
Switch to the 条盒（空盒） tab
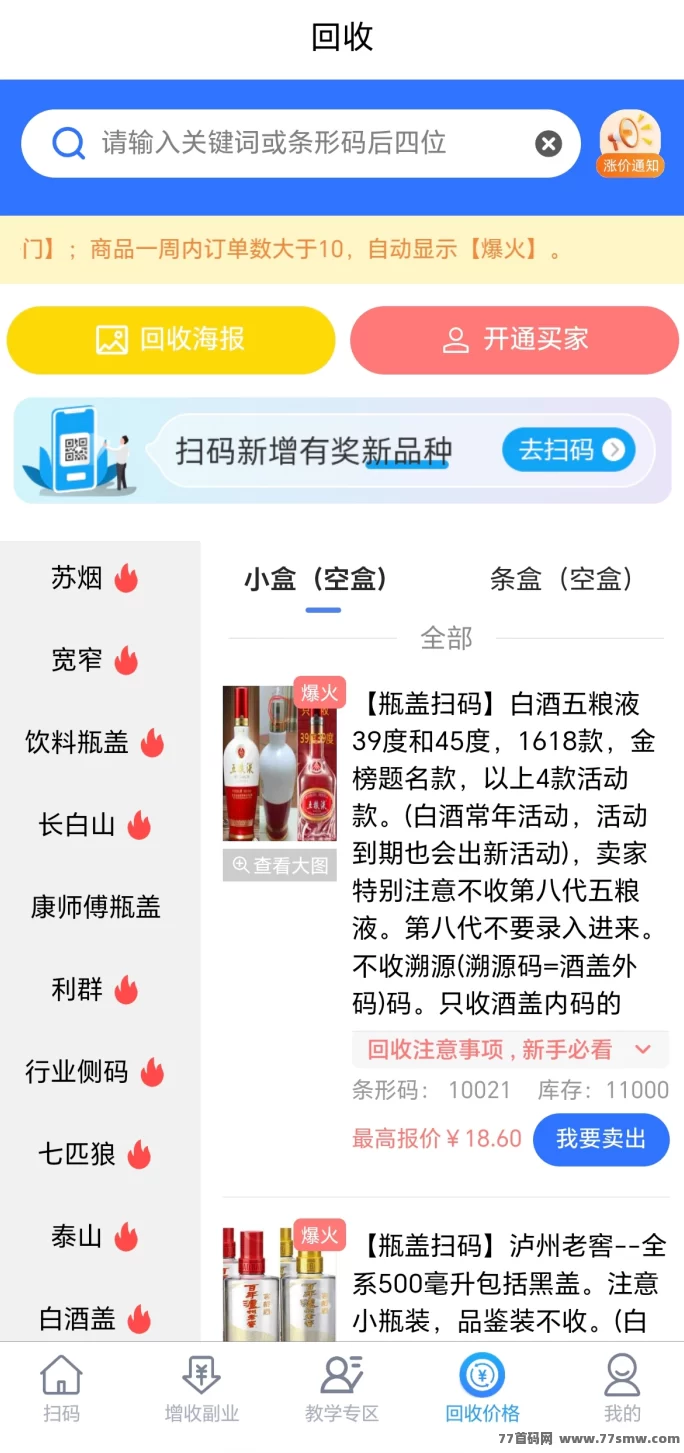click(x=561, y=579)
